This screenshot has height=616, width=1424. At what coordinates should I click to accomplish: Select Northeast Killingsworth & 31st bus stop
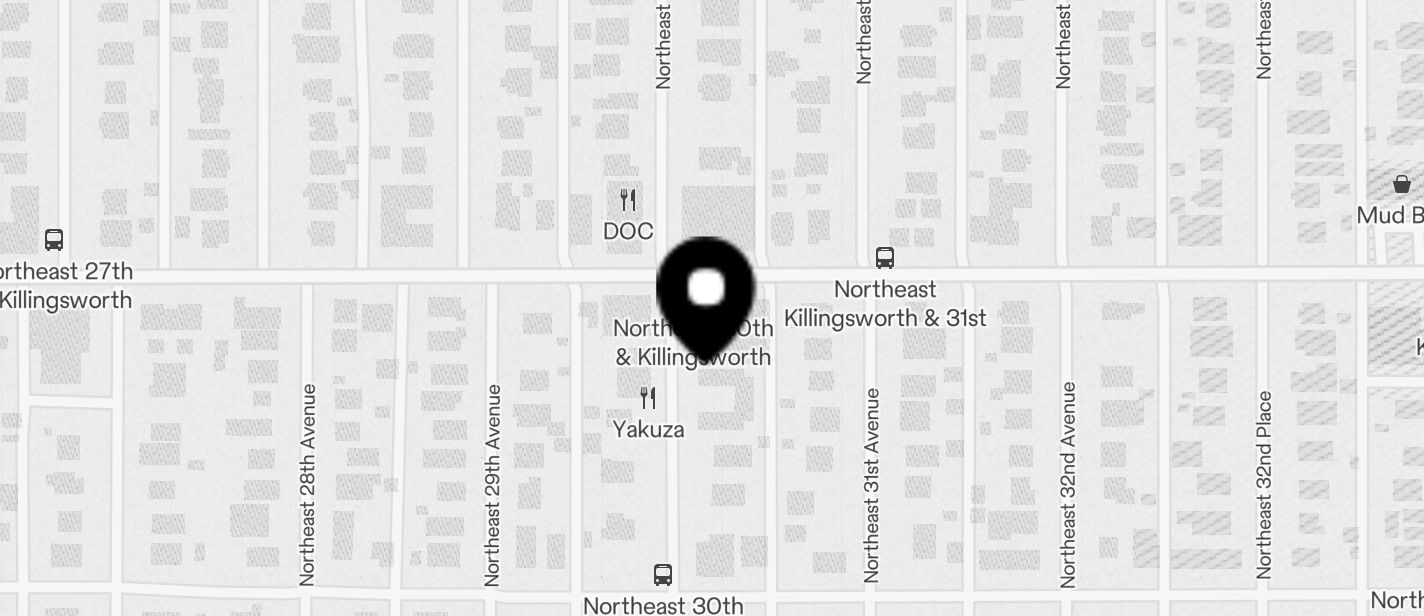coord(884,259)
